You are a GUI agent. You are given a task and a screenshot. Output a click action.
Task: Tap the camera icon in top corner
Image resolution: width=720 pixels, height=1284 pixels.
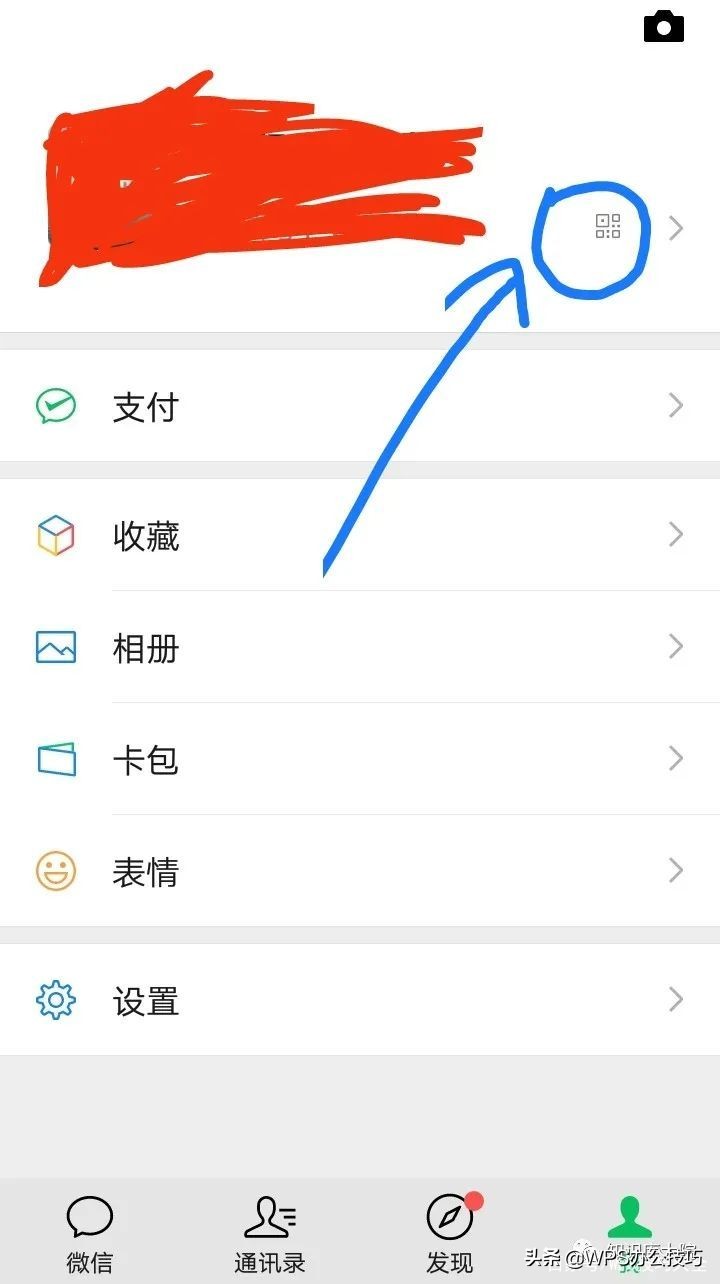663,27
